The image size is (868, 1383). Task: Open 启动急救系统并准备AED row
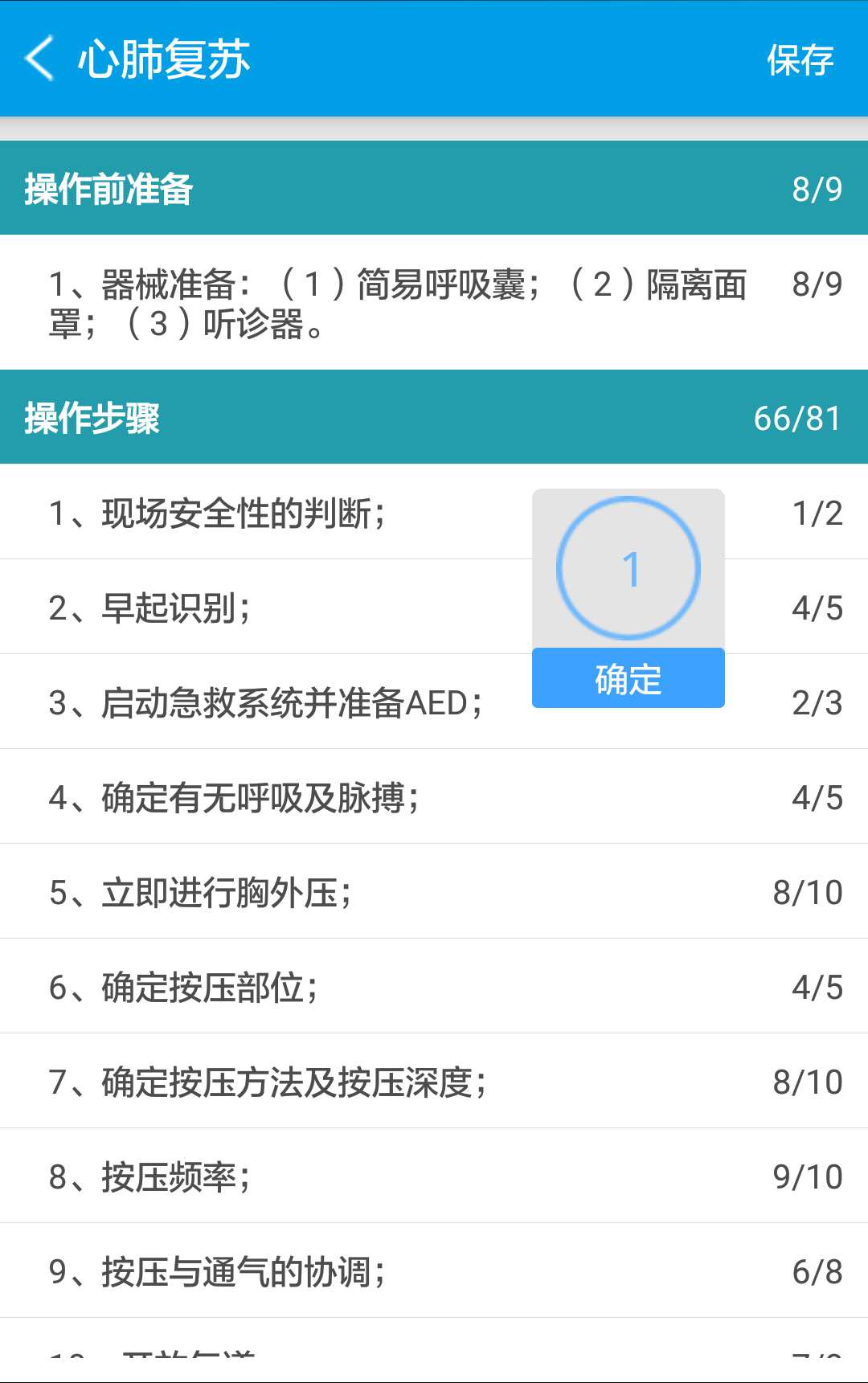265,703
